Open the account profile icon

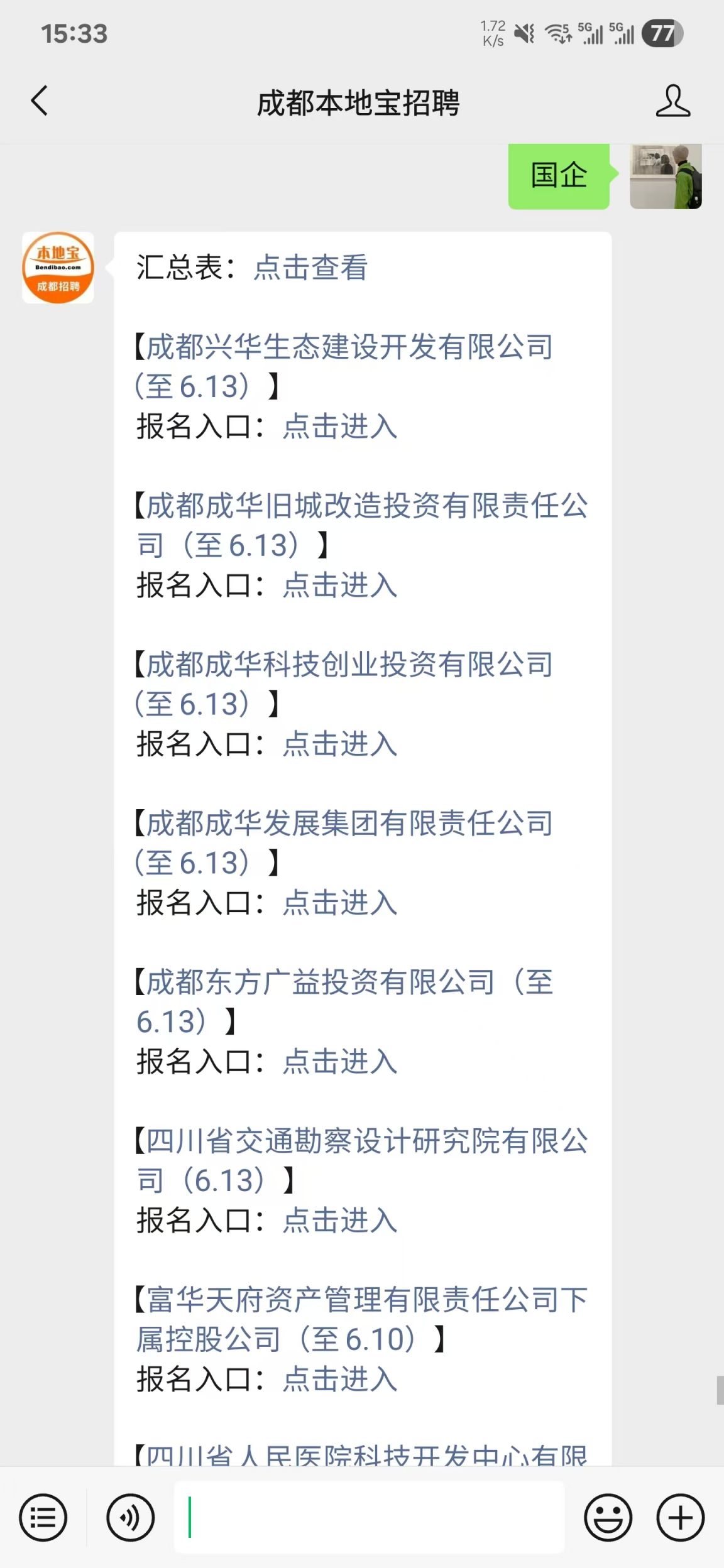click(x=672, y=101)
